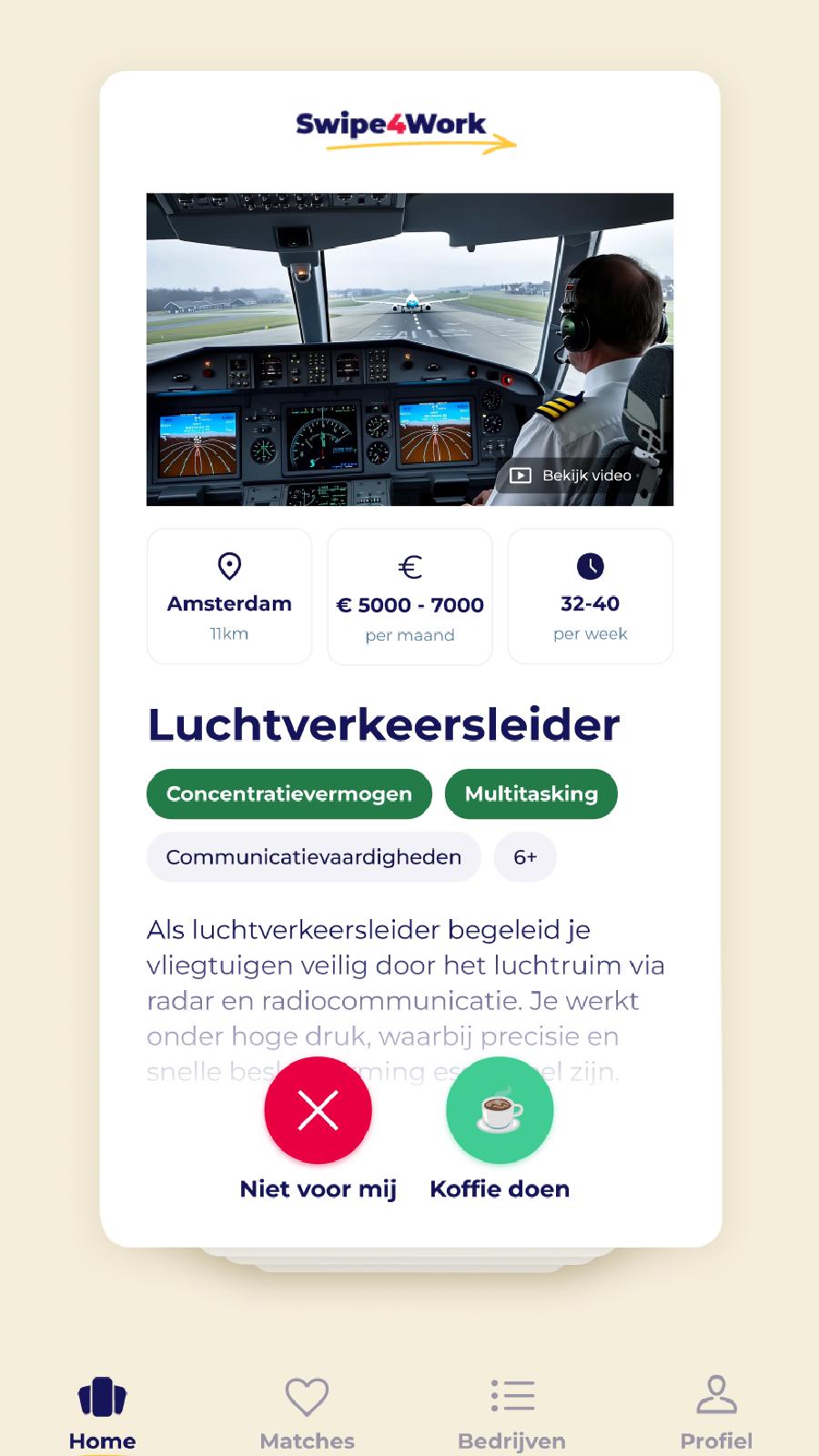Image resolution: width=819 pixels, height=1456 pixels.
Task: Select the Home tab
Action: point(102,1412)
